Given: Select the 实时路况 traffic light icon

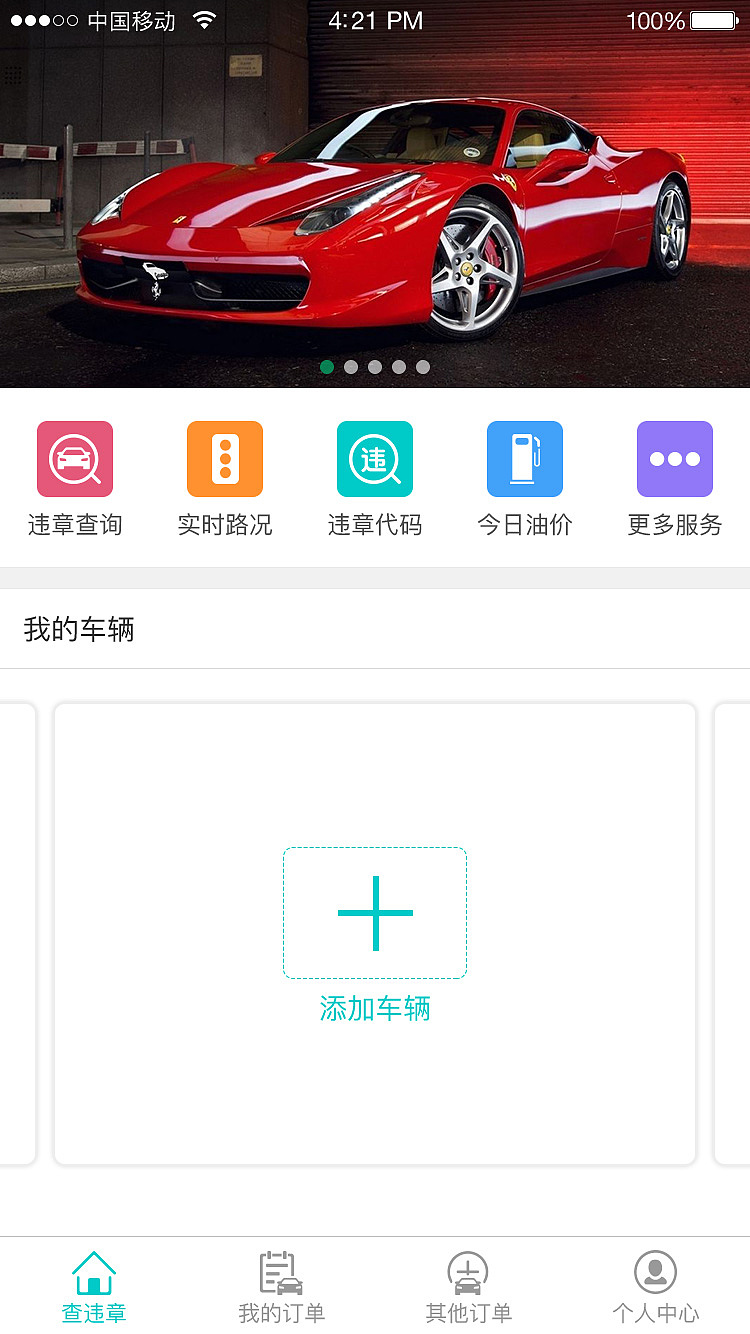Looking at the screenshot, I should pyautogui.click(x=225, y=459).
